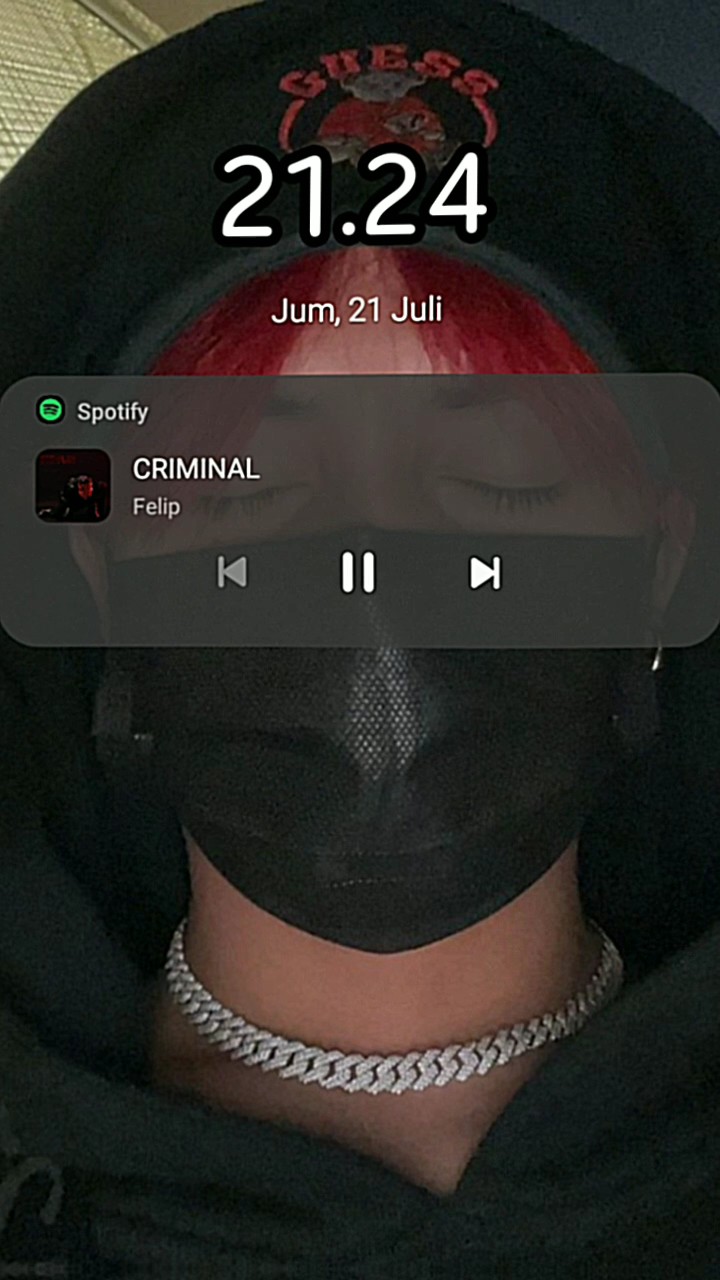The height and width of the screenshot is (1280, 720).
Task: Open the Spotify notification header
Action: coord(92,411)
